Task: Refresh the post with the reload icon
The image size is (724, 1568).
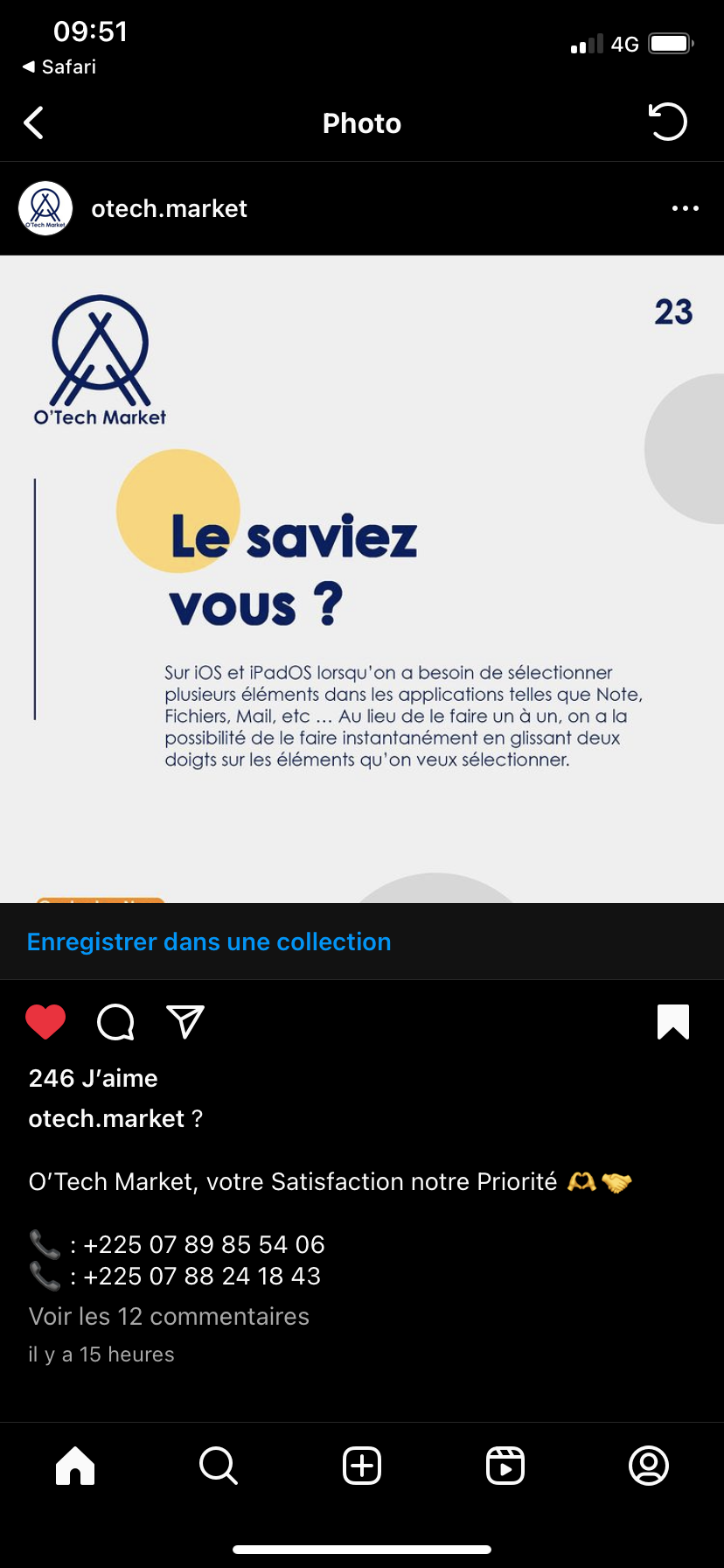Action: pos(668,122)
